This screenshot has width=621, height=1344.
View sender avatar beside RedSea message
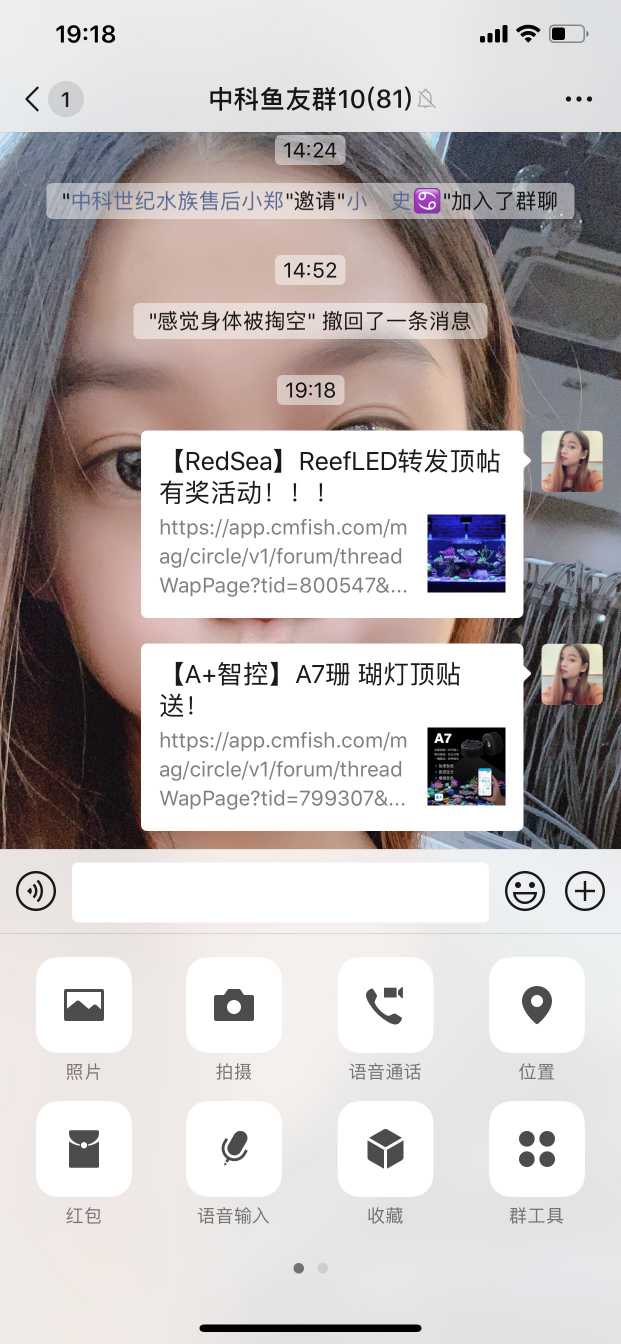[572, 461]
